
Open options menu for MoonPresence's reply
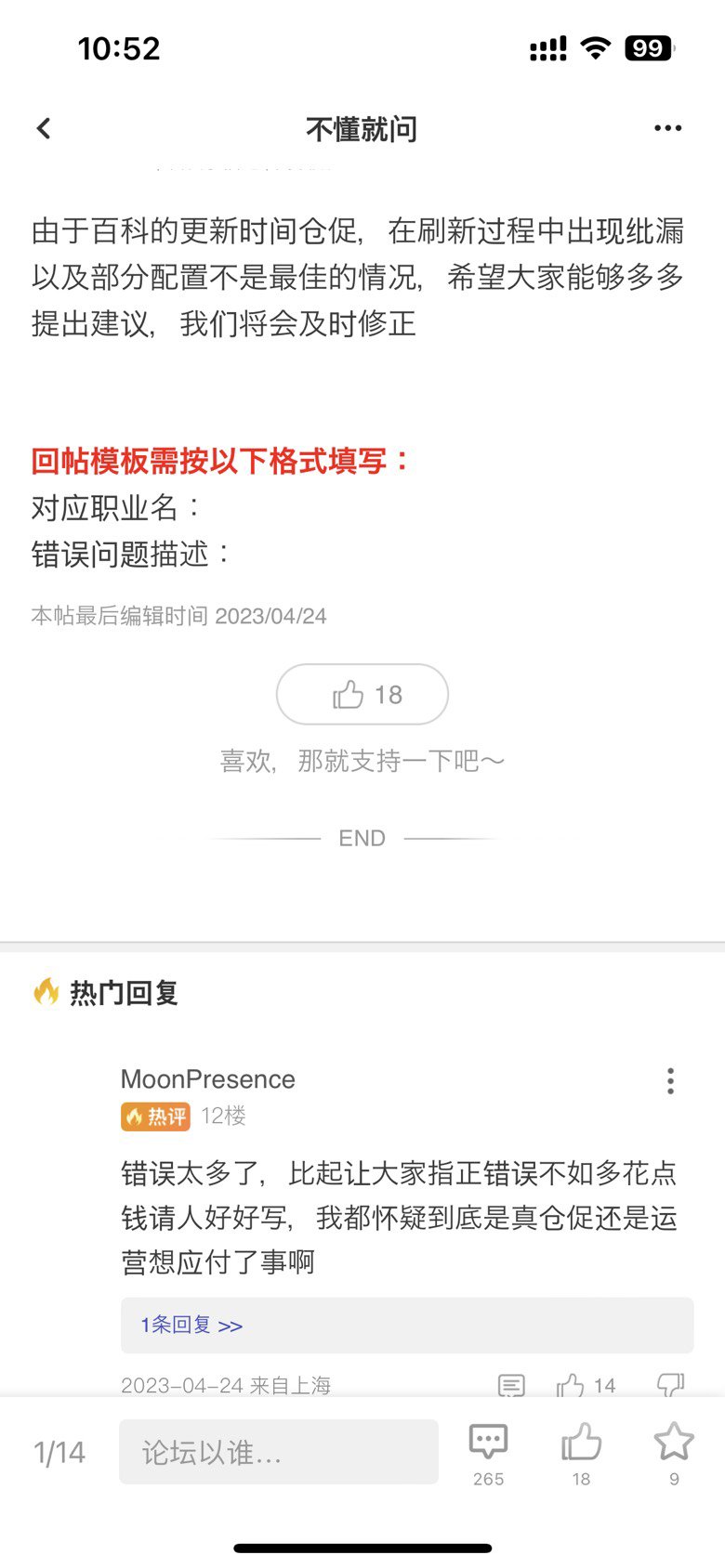pos(670,1080)
